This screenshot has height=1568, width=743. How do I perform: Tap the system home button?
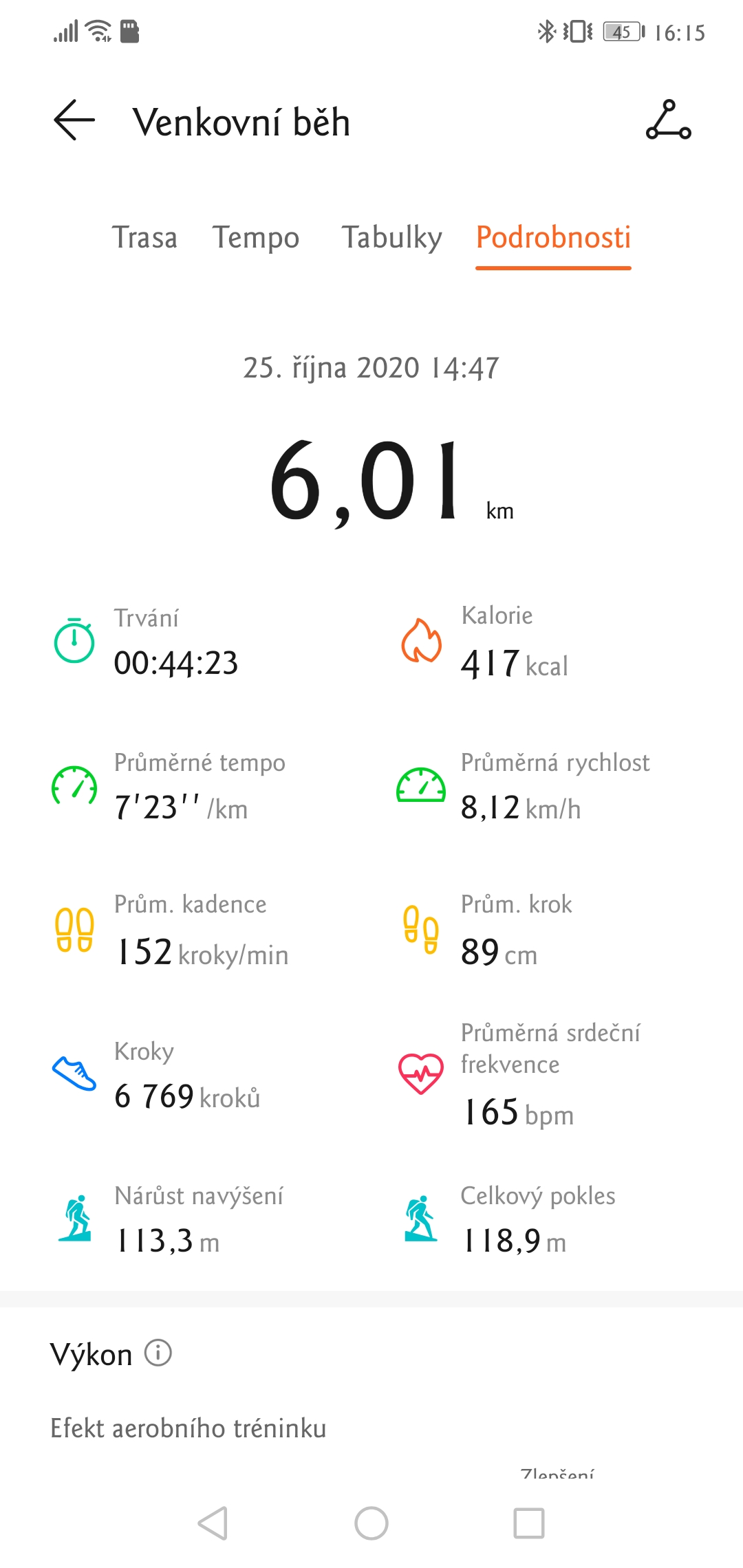pyautogui.click(x=371, y=1523)
